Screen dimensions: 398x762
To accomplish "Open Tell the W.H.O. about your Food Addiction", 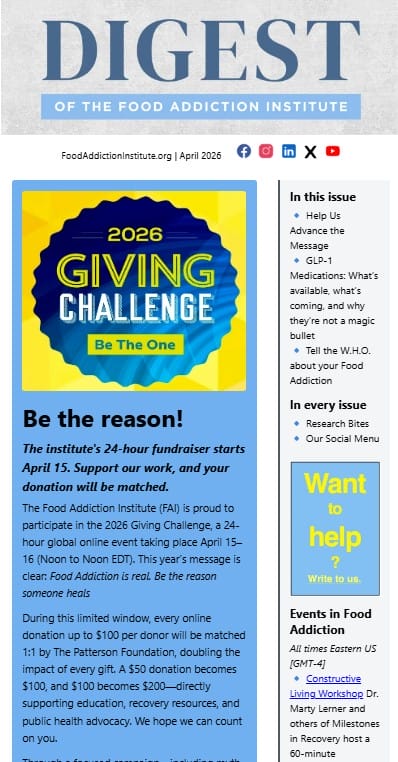I will [327, 365].
